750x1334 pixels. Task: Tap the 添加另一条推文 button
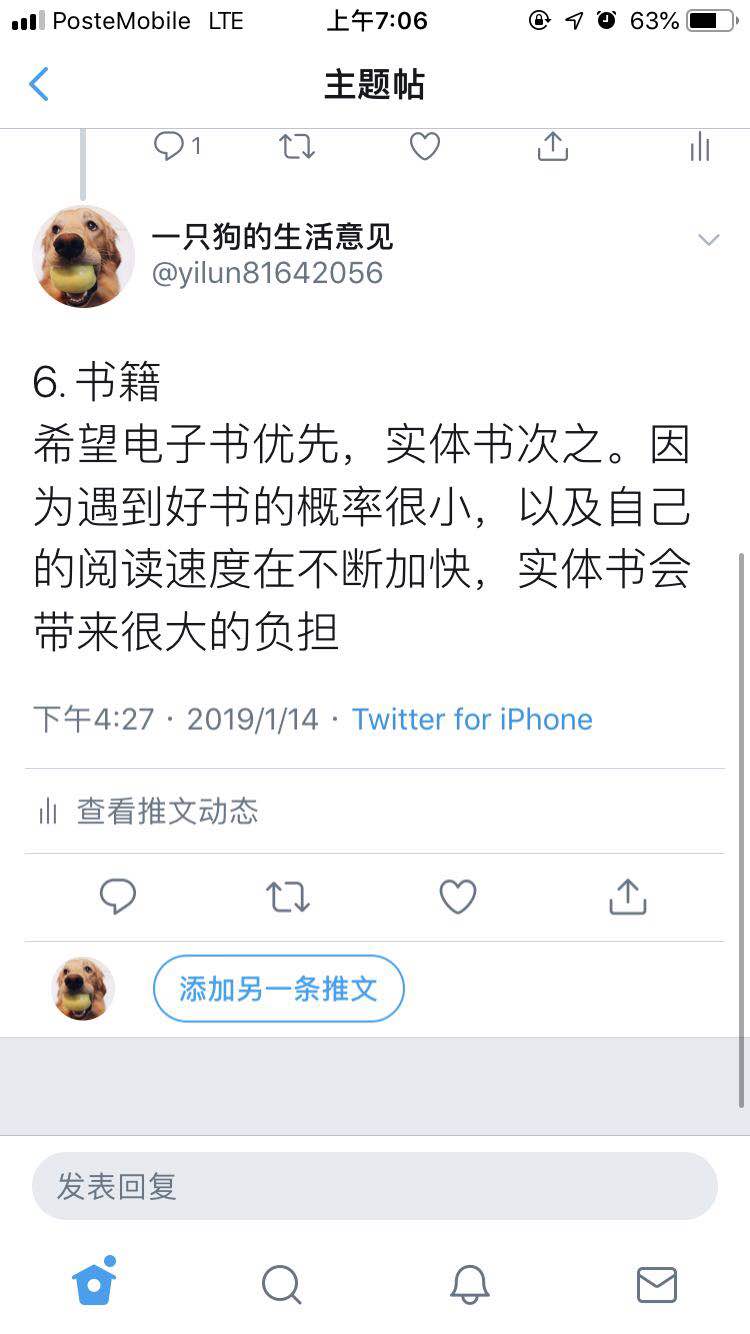coord(278,989)
